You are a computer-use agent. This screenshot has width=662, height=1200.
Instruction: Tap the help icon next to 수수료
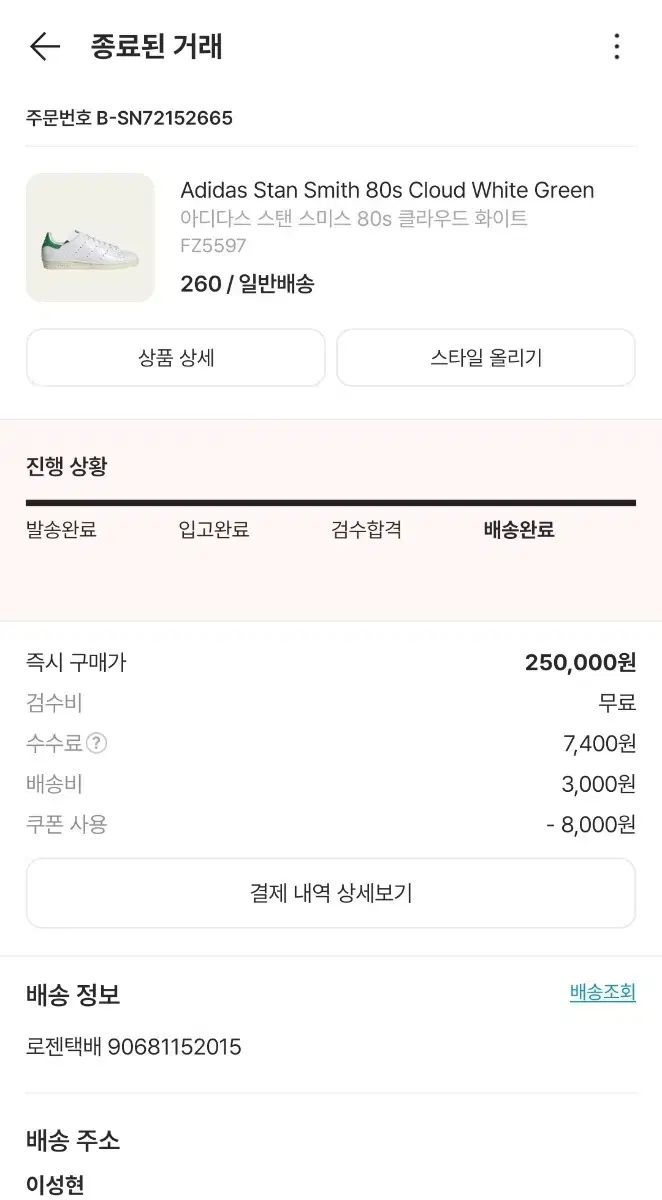(x=96, y=743)
